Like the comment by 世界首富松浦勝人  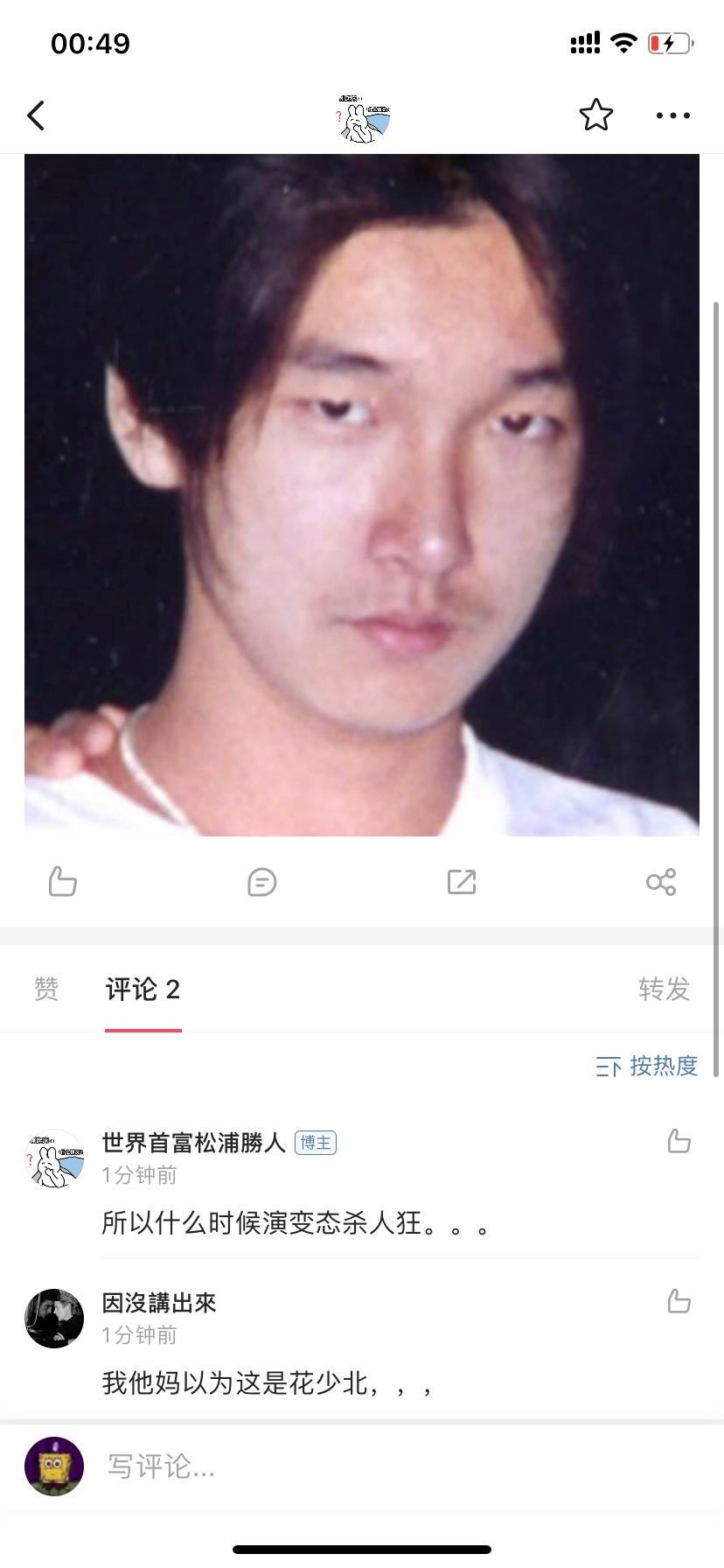[679, 1141]
